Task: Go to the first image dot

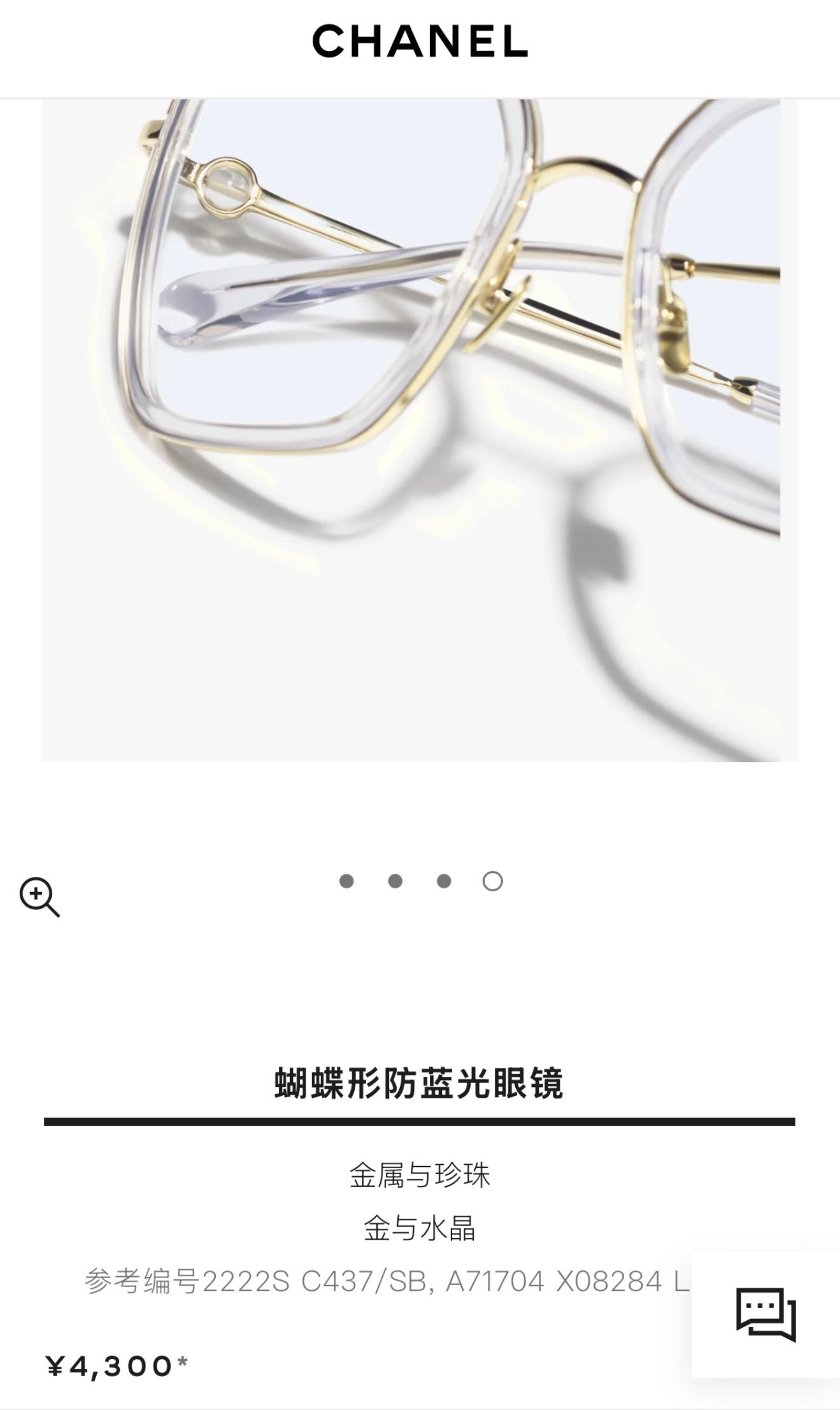Action: coord(346,881)
